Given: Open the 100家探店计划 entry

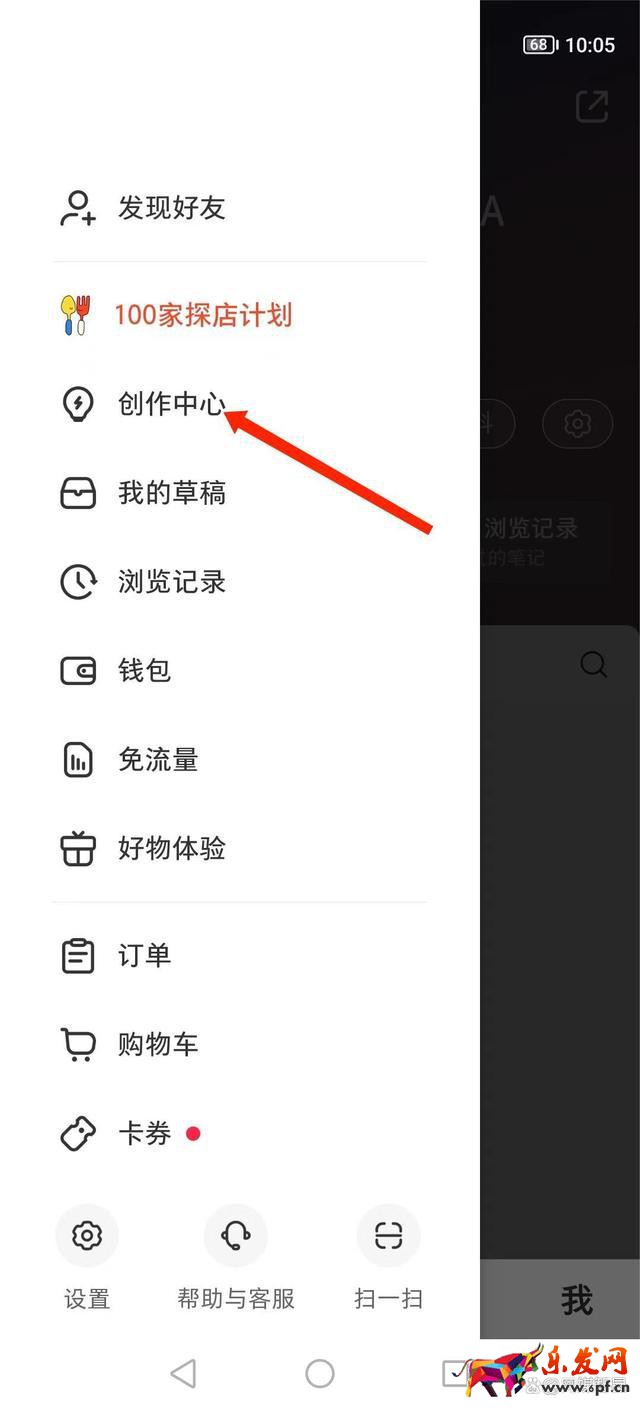Looking at the screenshot, I should [201, 315].
